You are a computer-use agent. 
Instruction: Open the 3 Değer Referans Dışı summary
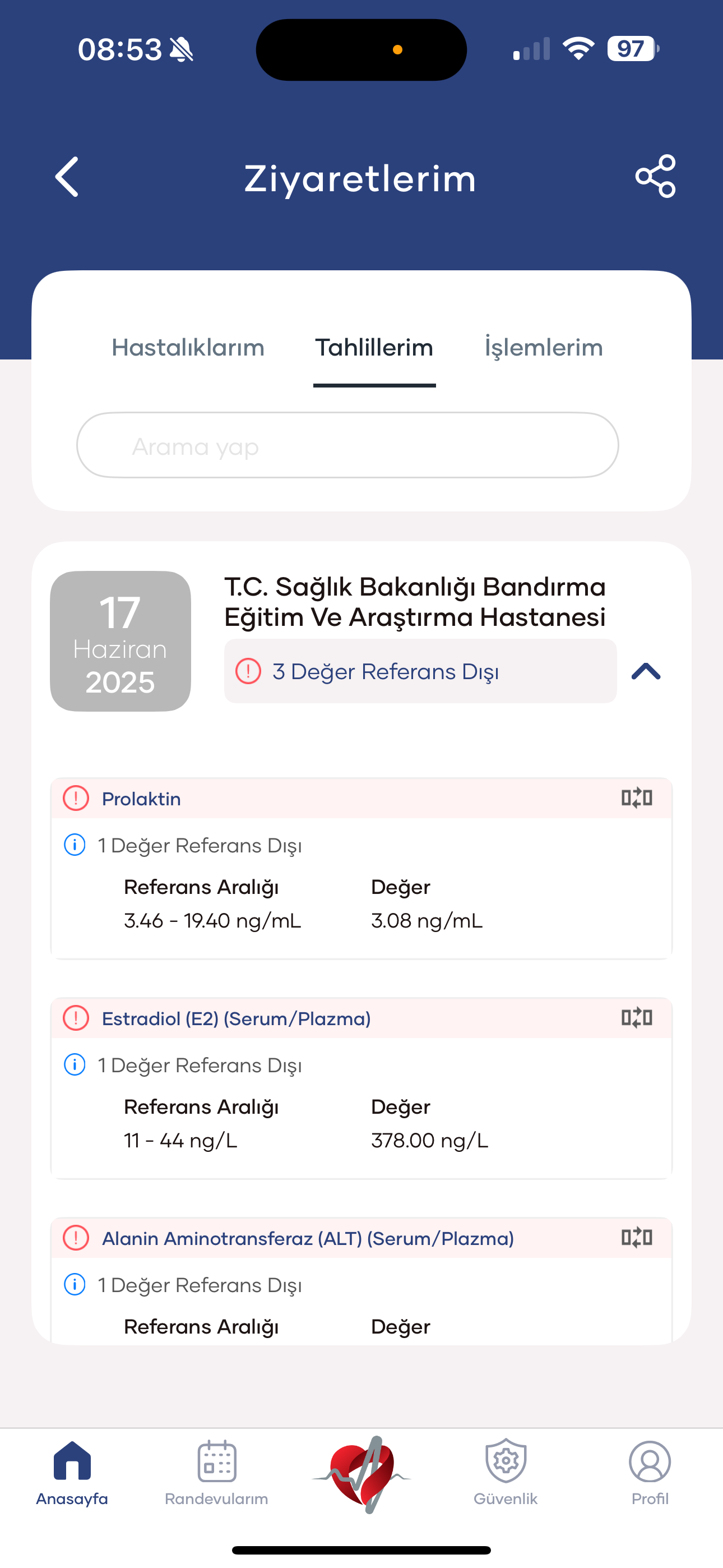point(420,671)
